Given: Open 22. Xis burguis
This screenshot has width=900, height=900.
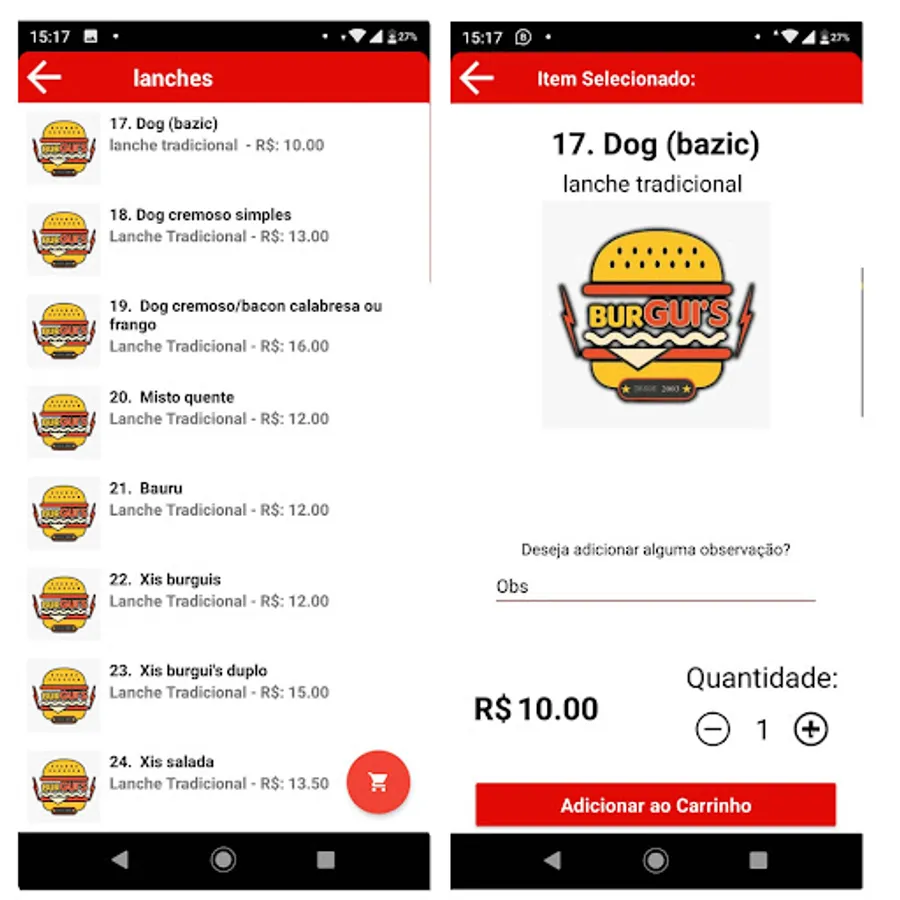Looking at the screenshot, I should [x=224, y=604].
